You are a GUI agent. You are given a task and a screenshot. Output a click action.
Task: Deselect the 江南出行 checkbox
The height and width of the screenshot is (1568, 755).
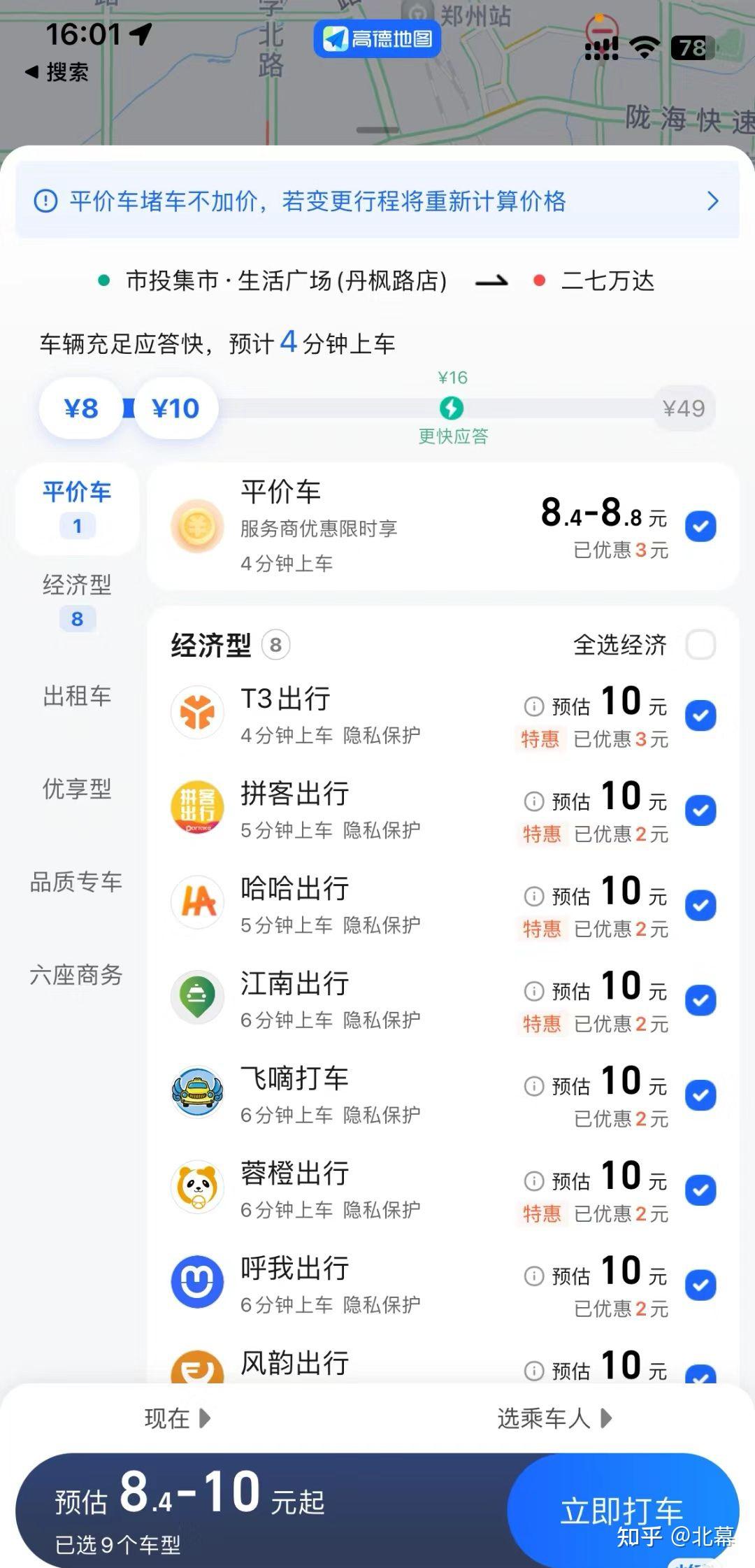pos(700,1001)
